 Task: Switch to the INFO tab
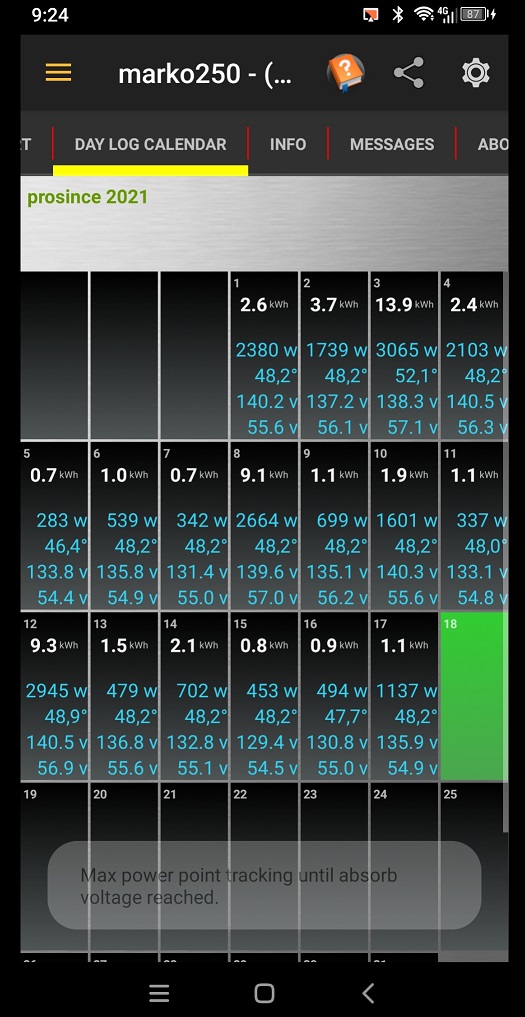pyautogui.click(x=288, y=144)
